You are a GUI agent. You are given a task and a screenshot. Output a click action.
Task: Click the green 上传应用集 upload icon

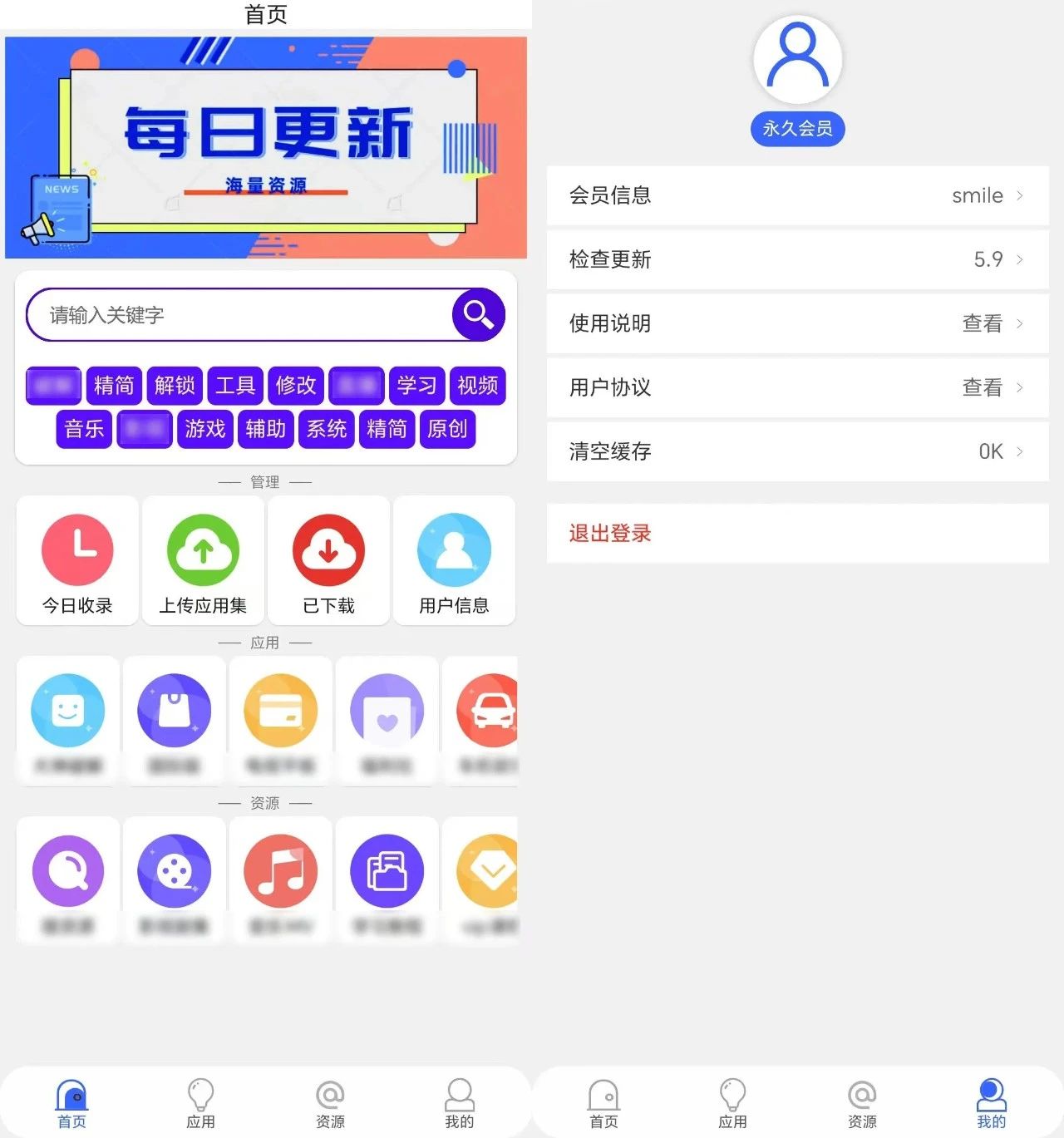[x=202, y=549]
